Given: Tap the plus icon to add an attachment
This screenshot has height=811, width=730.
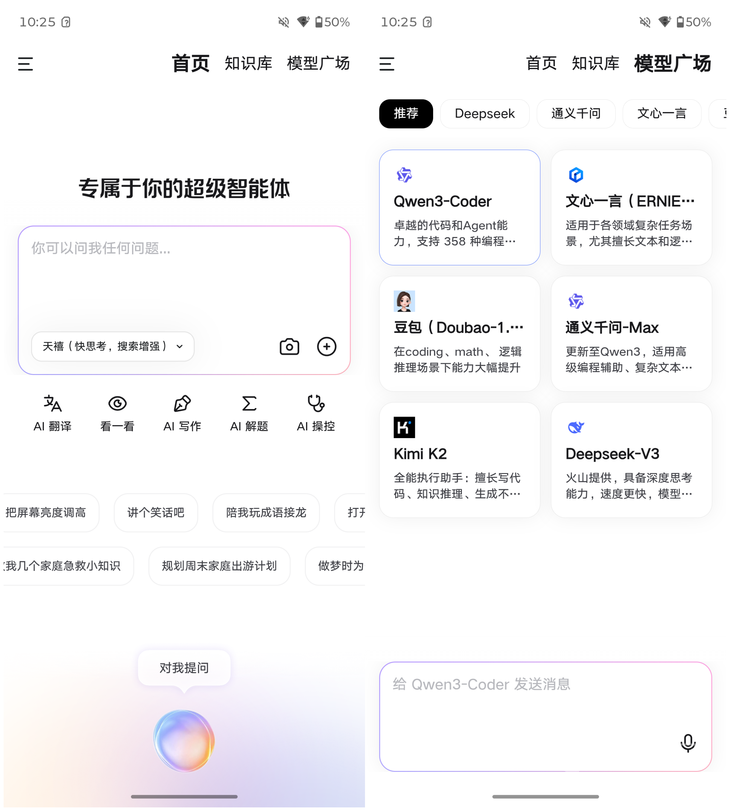Looking at the screenshot, I should (x=326, y=346).
